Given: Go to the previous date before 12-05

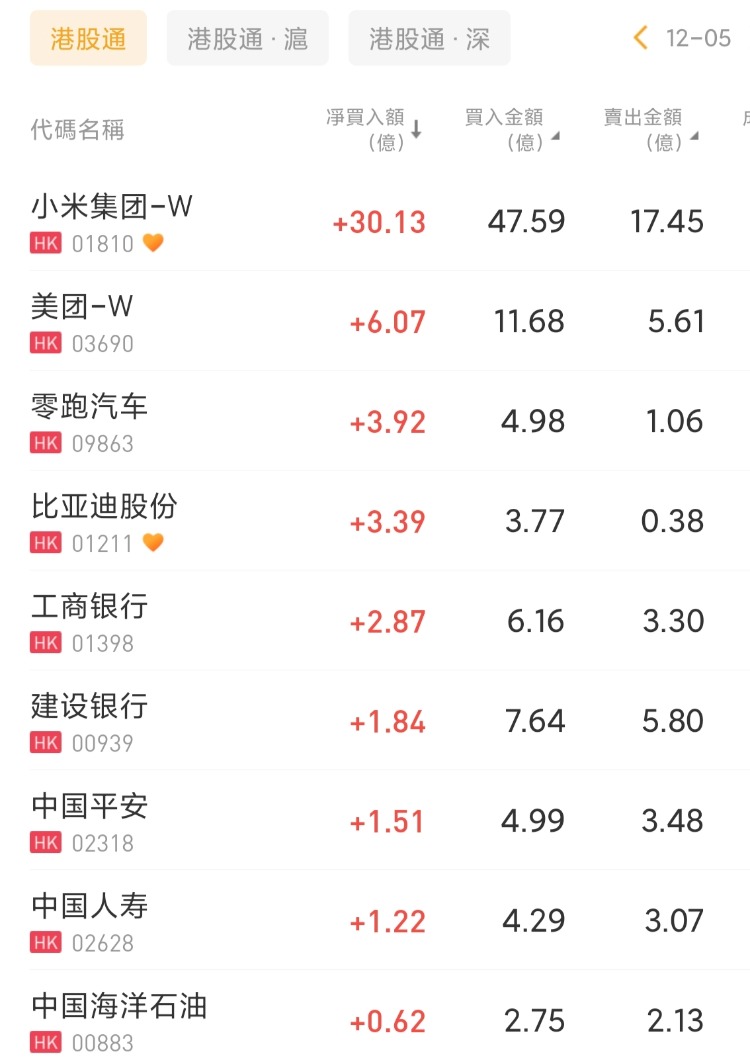Looking at the screenshot, I should pos(641,39).
